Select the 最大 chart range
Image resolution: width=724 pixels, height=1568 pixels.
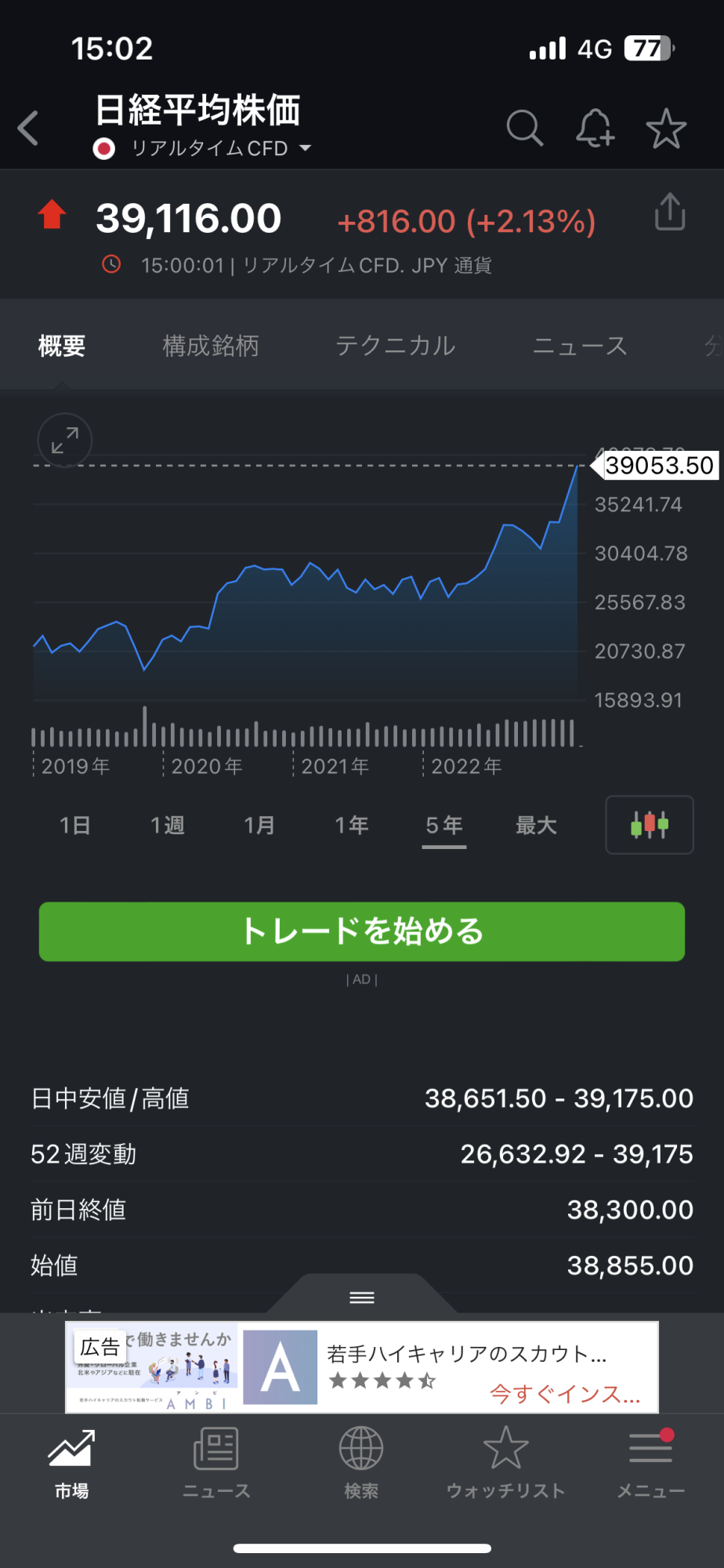pyautogui.click(x=536, y=825)
